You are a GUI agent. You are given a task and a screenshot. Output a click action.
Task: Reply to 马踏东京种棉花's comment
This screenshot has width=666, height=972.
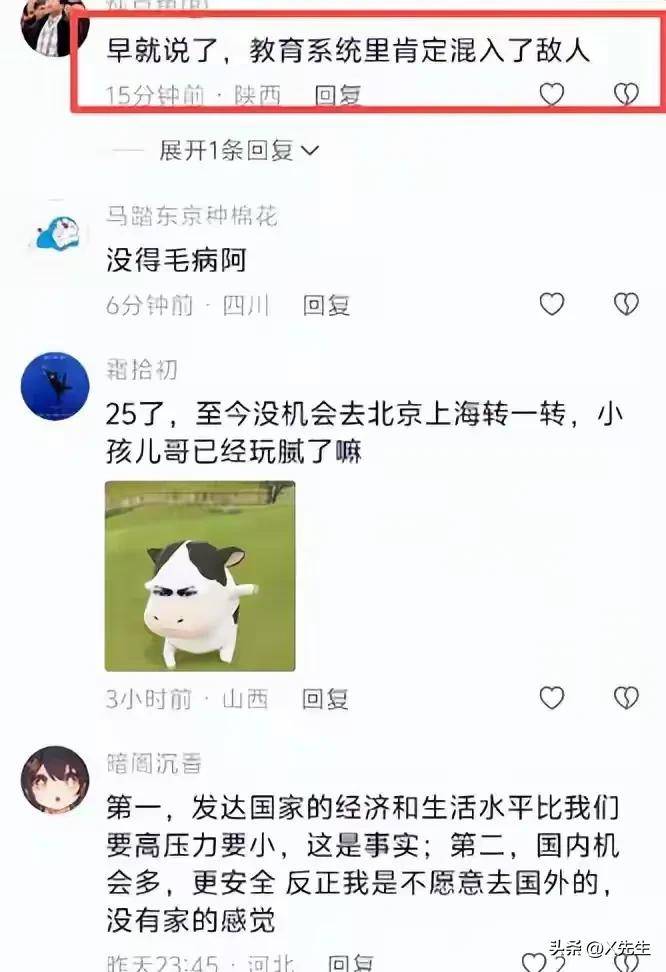tap(327, 305)
